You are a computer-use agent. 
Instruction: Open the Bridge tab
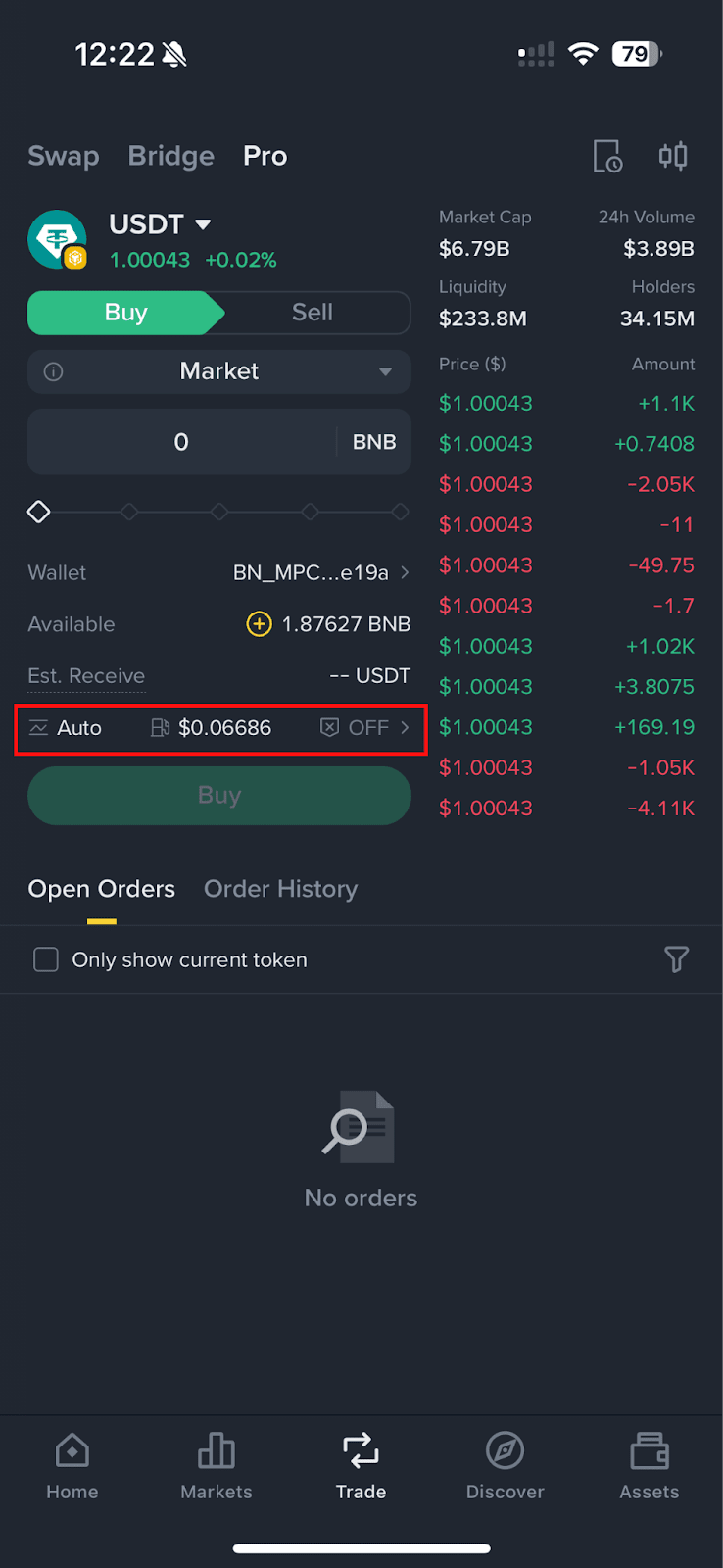point(170,155)
